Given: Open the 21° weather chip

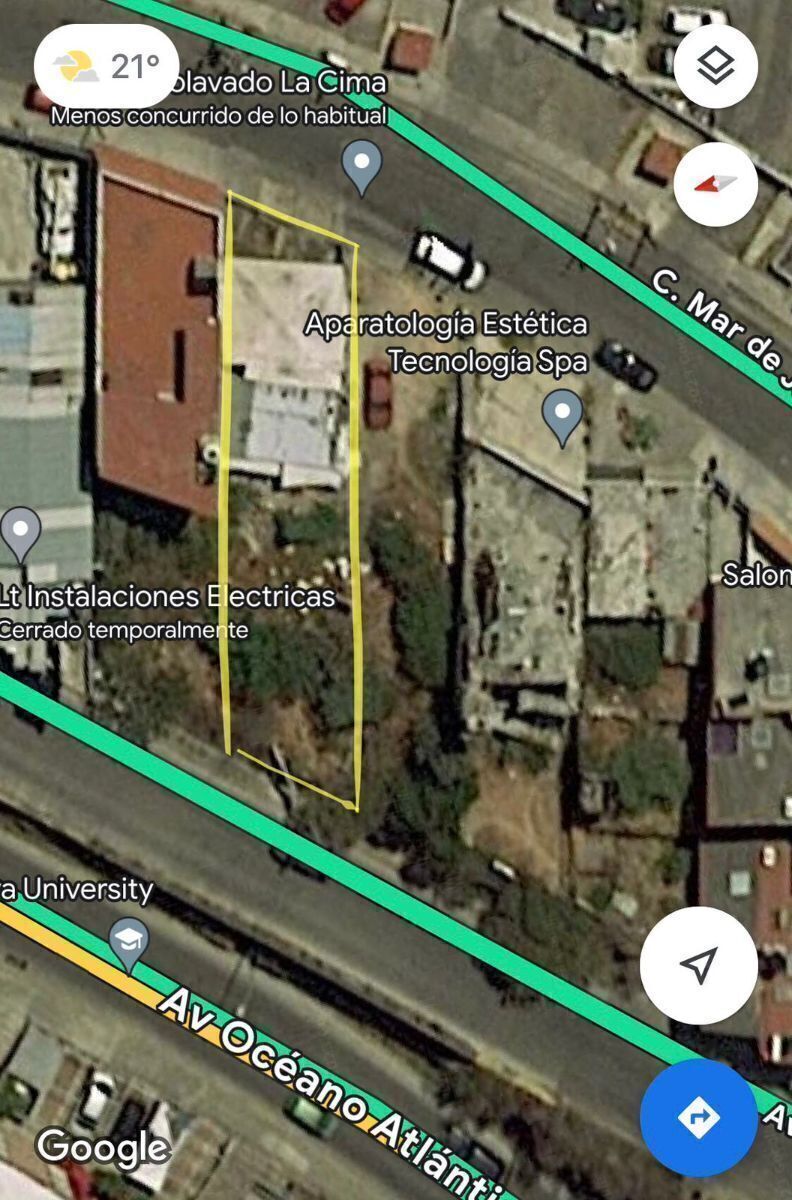Looking at the screenshot, I should [x=107, y=67].
